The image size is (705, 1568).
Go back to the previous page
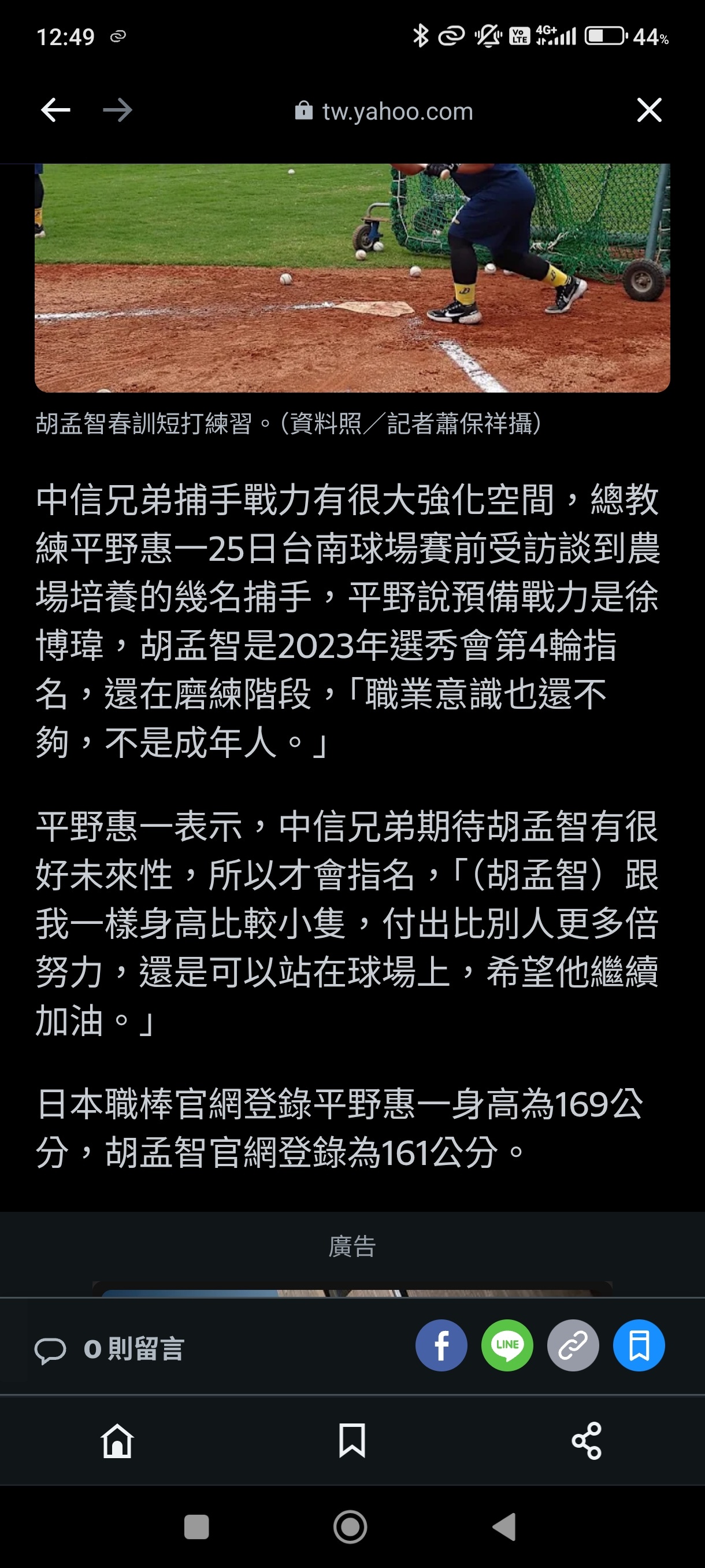55,110
